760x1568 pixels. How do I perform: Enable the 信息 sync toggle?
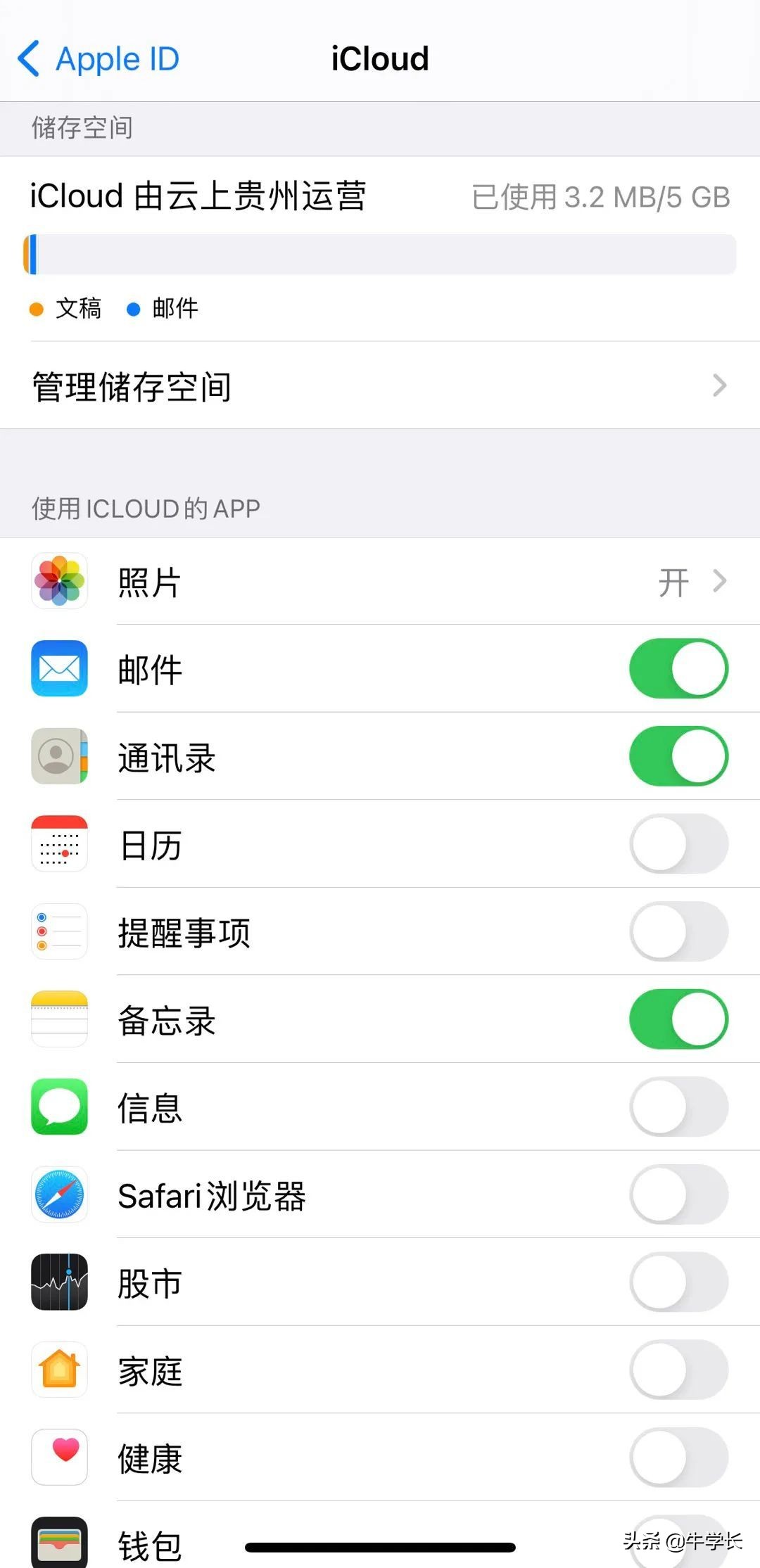click(678, 1107)
